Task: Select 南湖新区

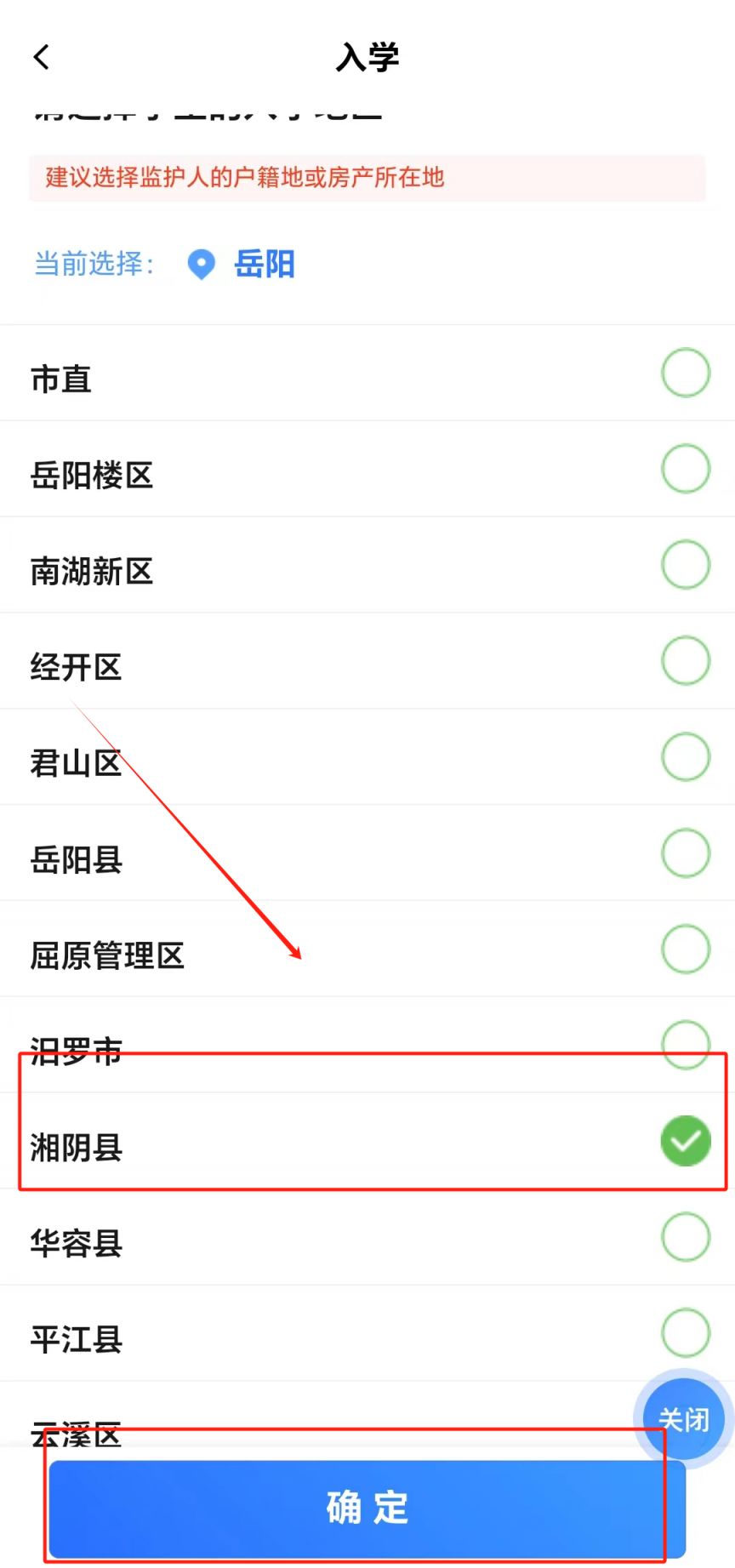Action: (x=367, y=565)
